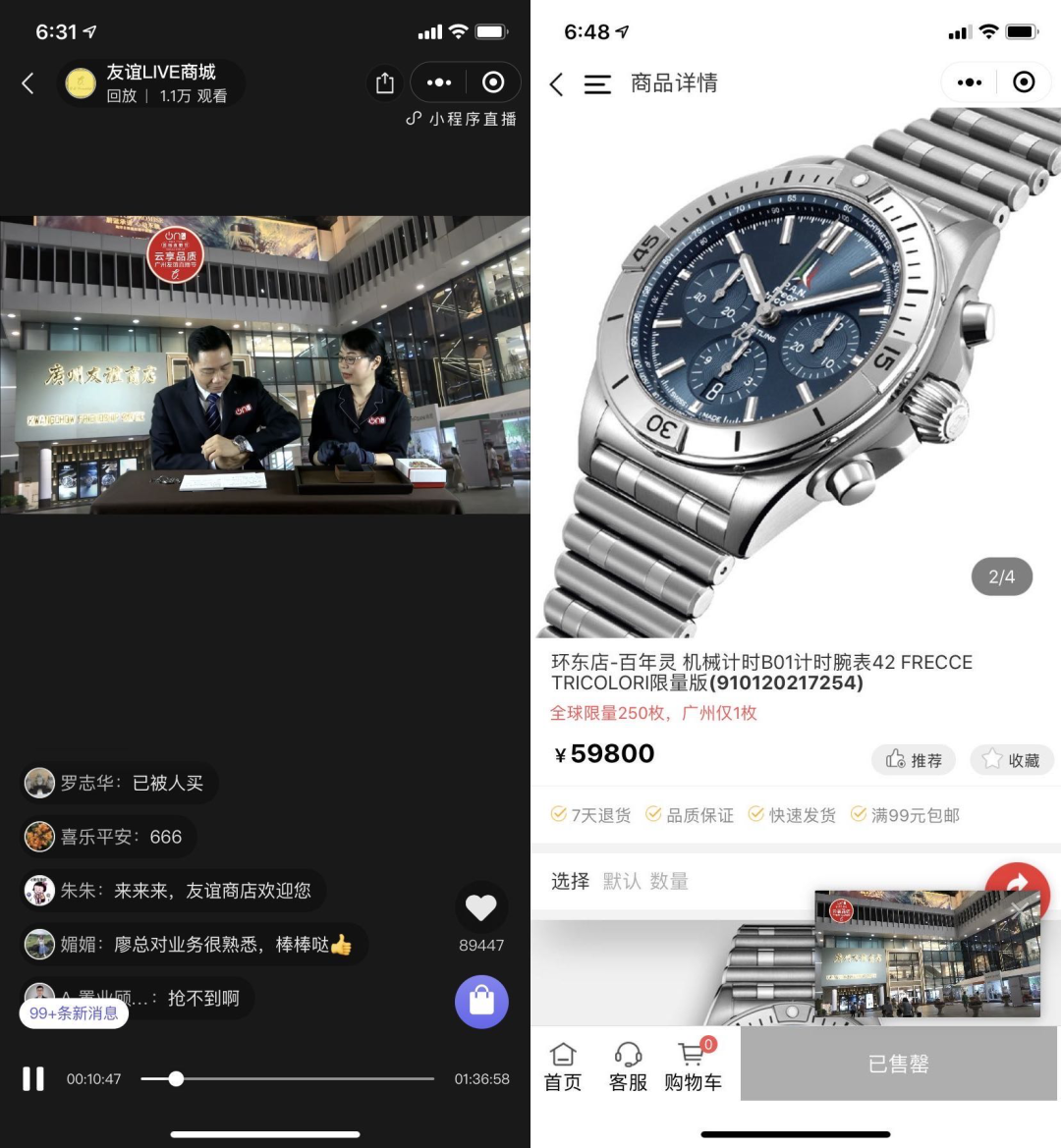The width and height of the screenshot is (1061, 1148).
Task: Open the 购物车 shopping cart
Action: click(x=693, y=1067)
